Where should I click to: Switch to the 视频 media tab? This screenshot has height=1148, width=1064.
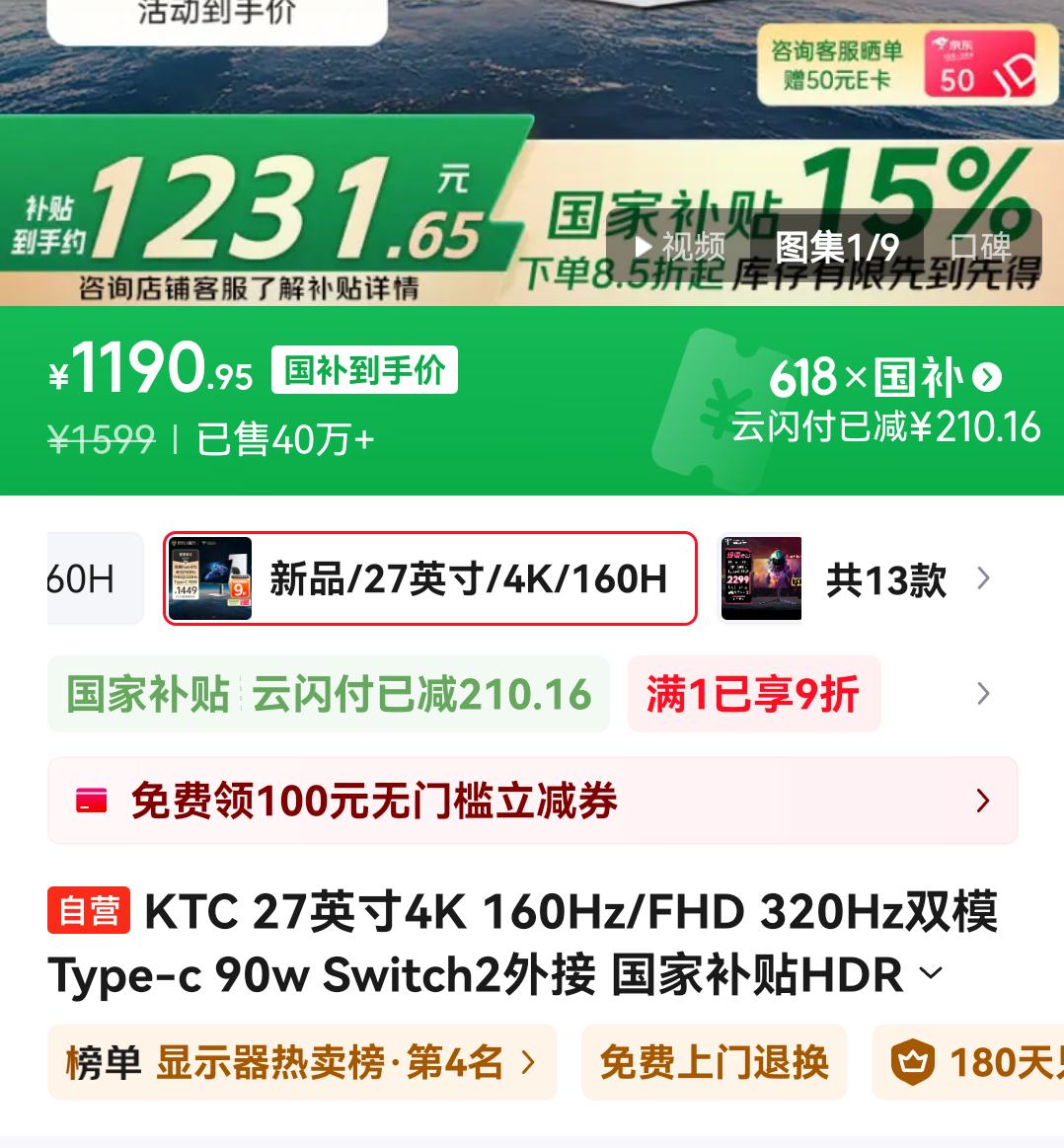pyautogui.click(x=679, y=246)
